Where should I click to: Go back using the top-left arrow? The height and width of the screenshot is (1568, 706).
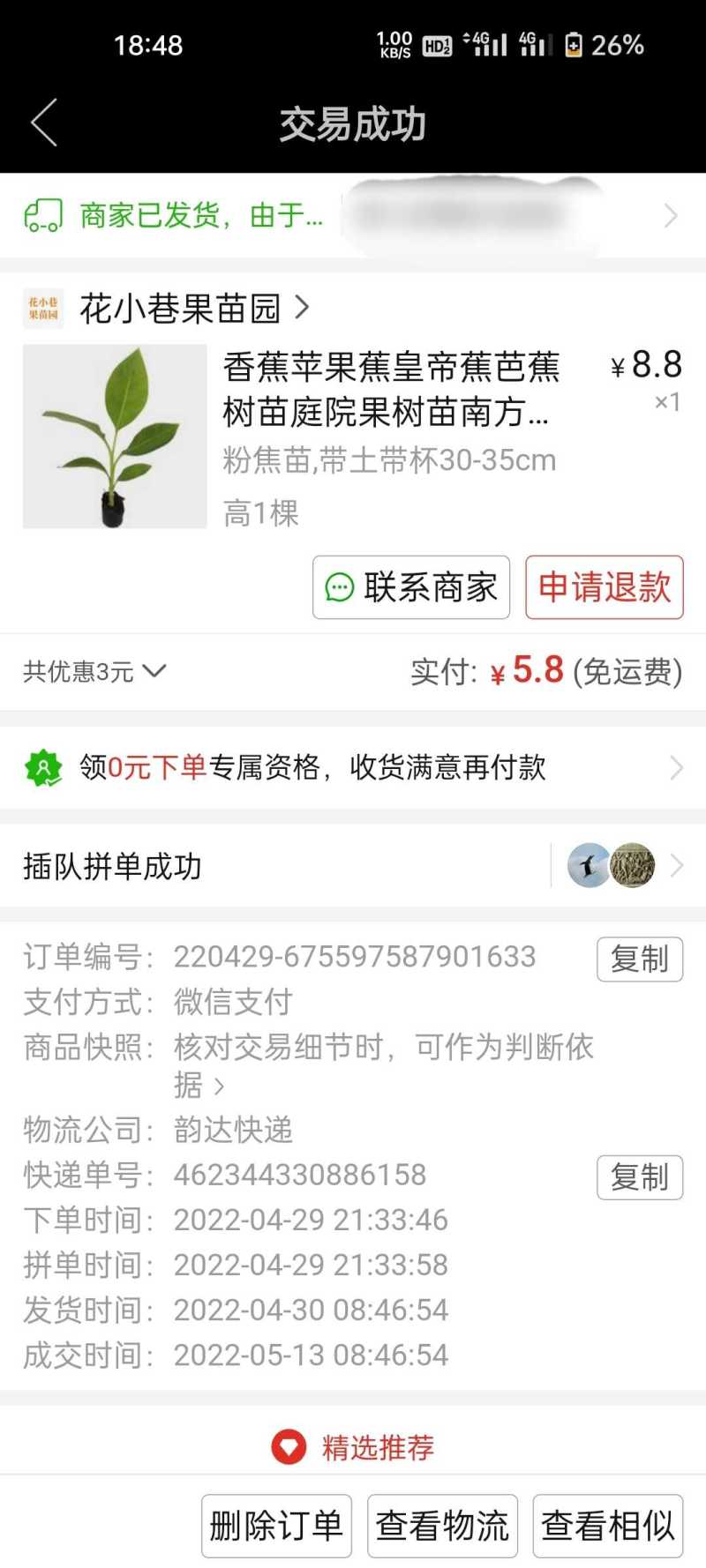click(44, 123)
